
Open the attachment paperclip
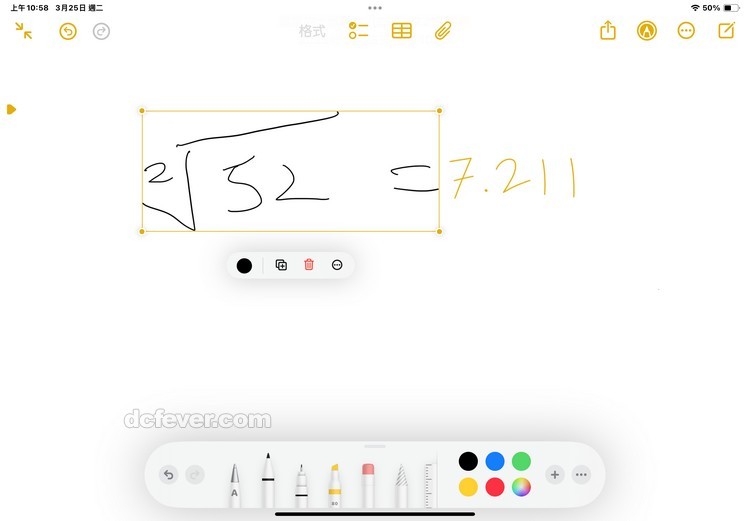(x=443, y=31)
